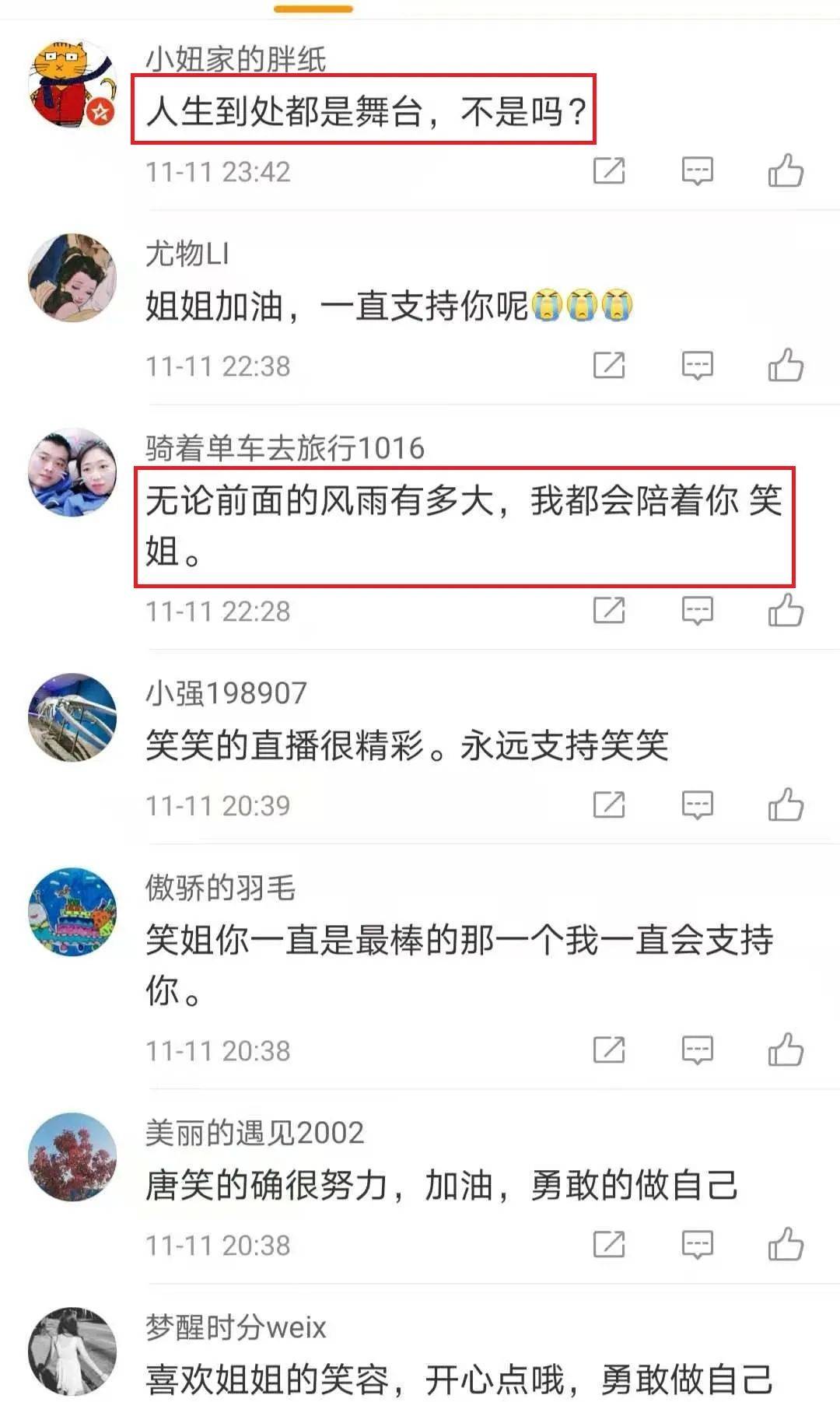Image resolution: width=840 pixels, height=1402 pixels.
Task: Open 小姐家的胖纸's profile avatar
Action: (x=72, y=83)
